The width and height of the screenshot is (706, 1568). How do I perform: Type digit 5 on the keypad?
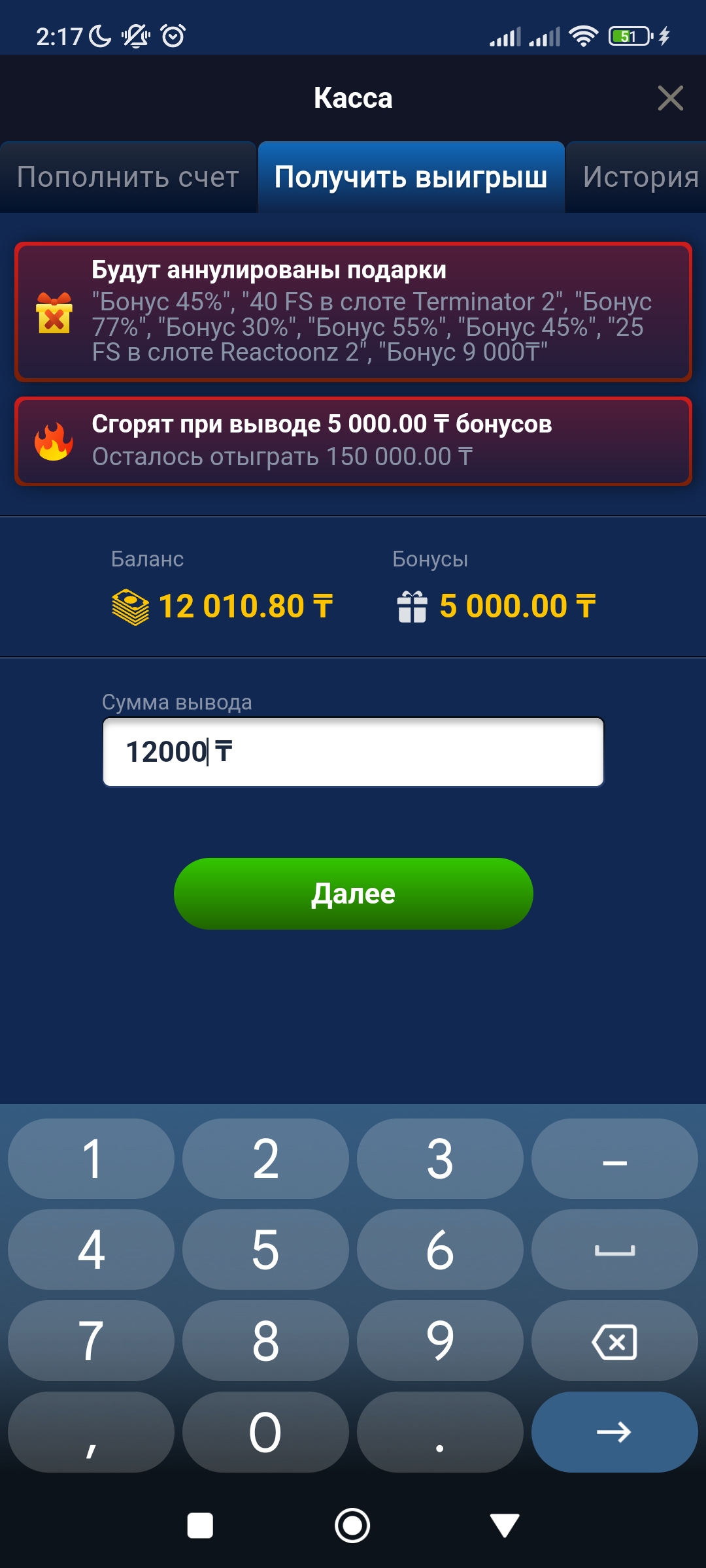click(265, 1249)
